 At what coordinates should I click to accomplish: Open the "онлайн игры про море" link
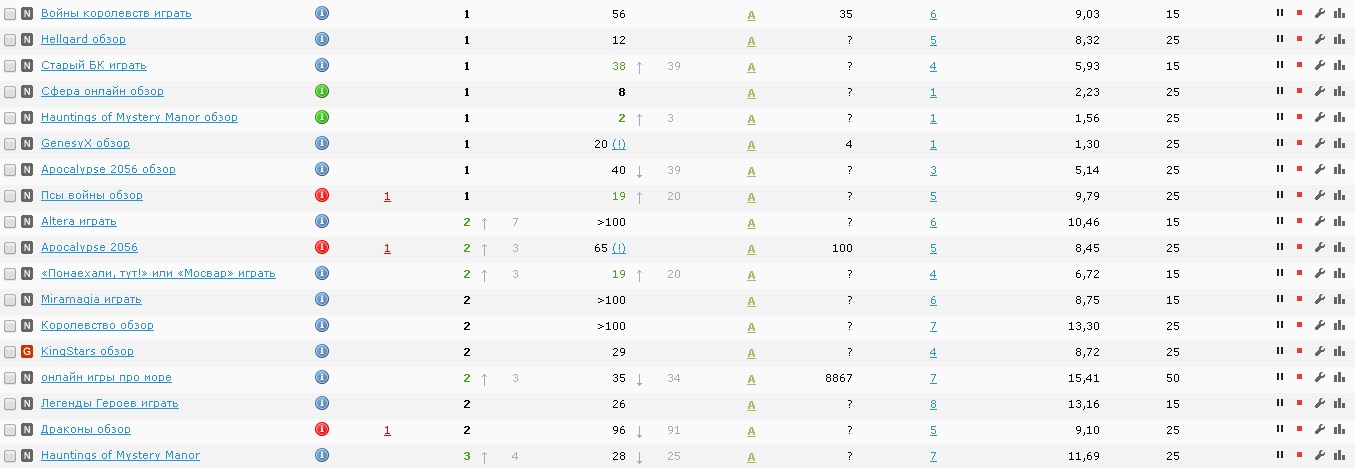click(x=106, y=377)
